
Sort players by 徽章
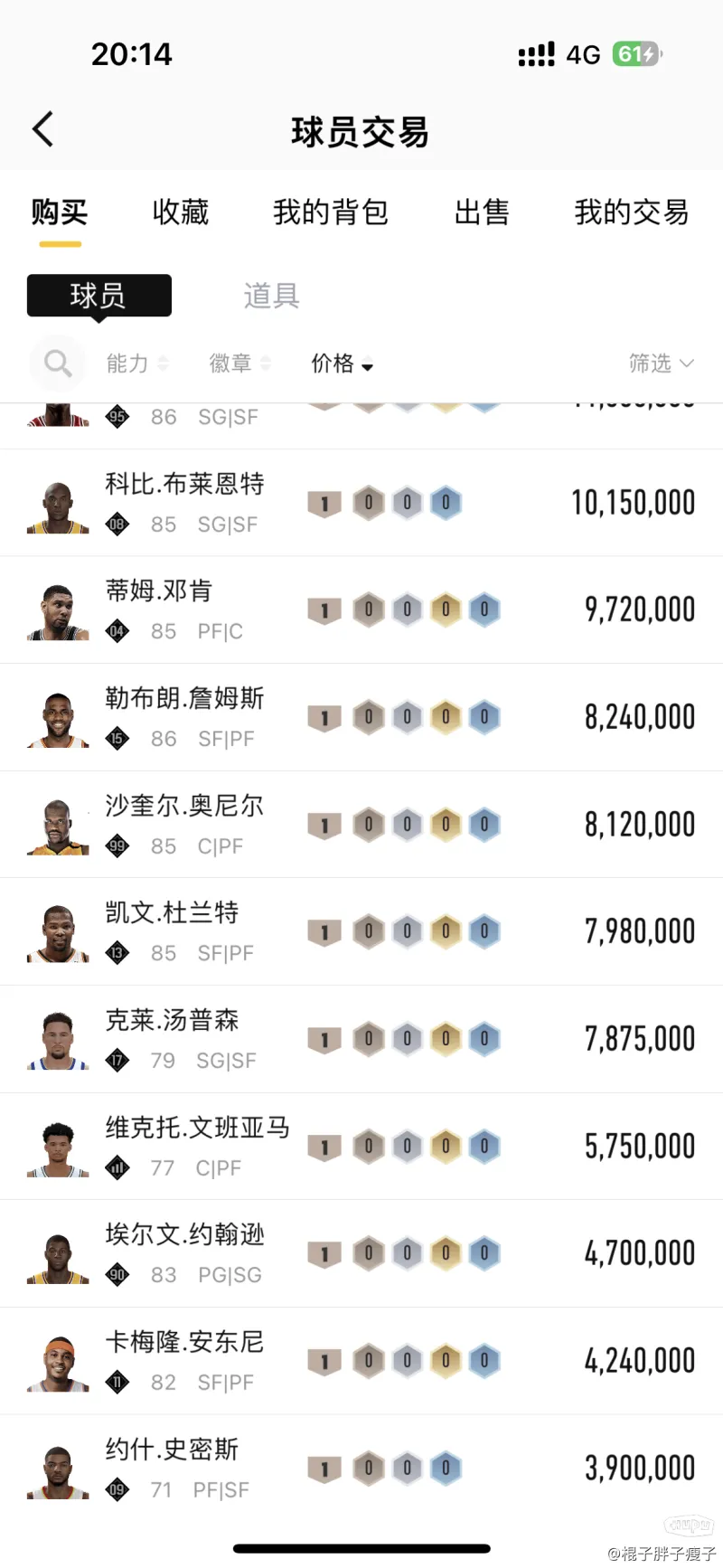coord(239,364)
